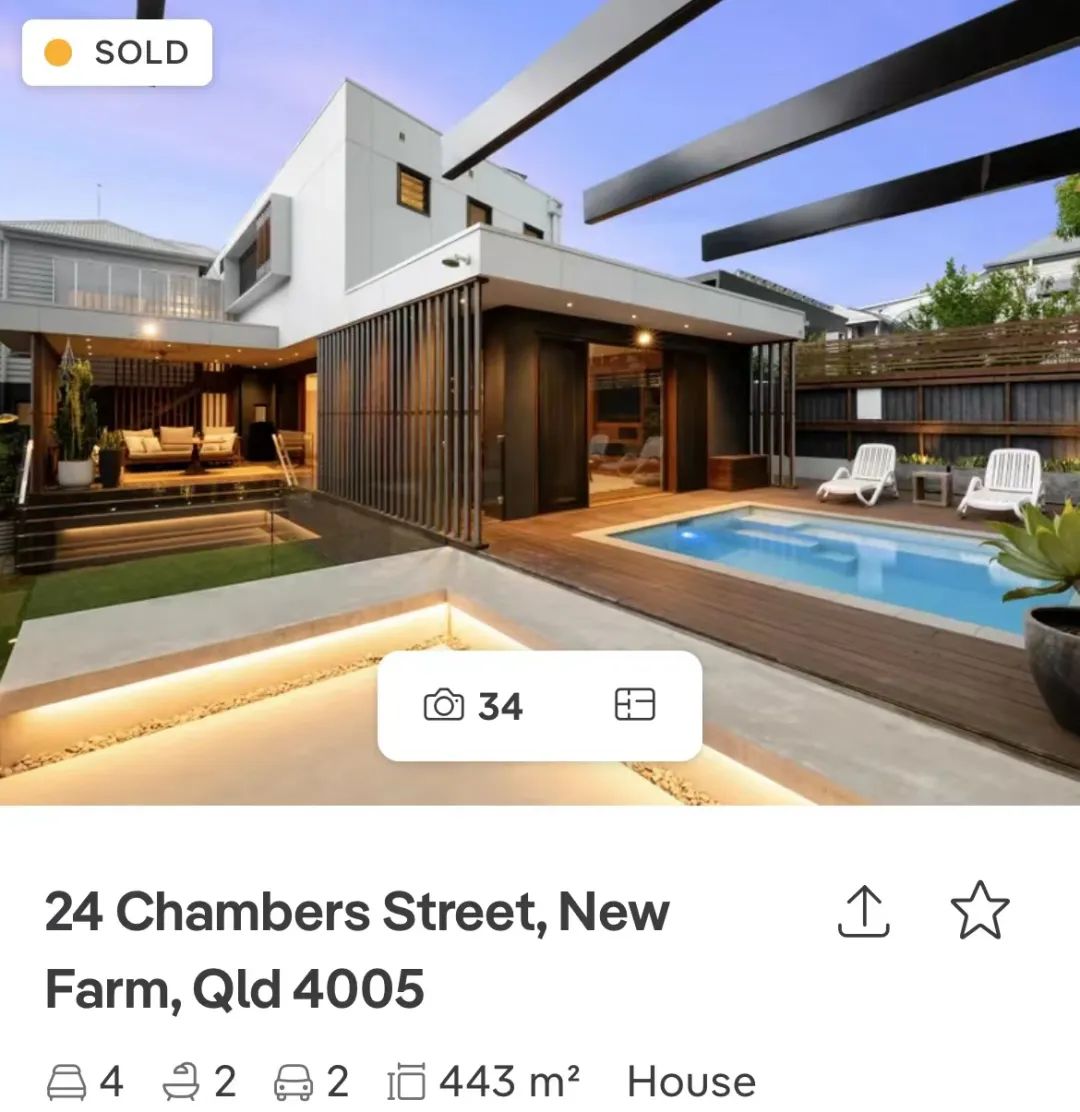Share this Chambers Street listing
The height and width of the screenshot is (1112, 1080).
[x=863, y=911]
